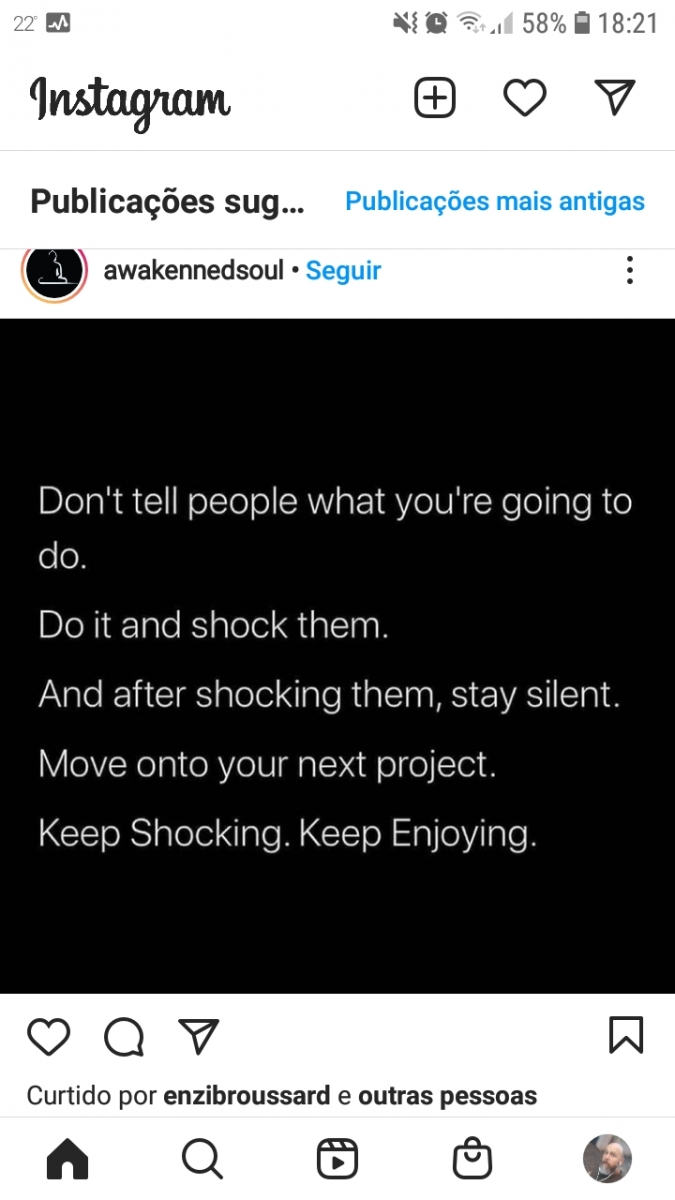
Task: Open enzibroussard's profile from likes
Action: [246, 1096]
